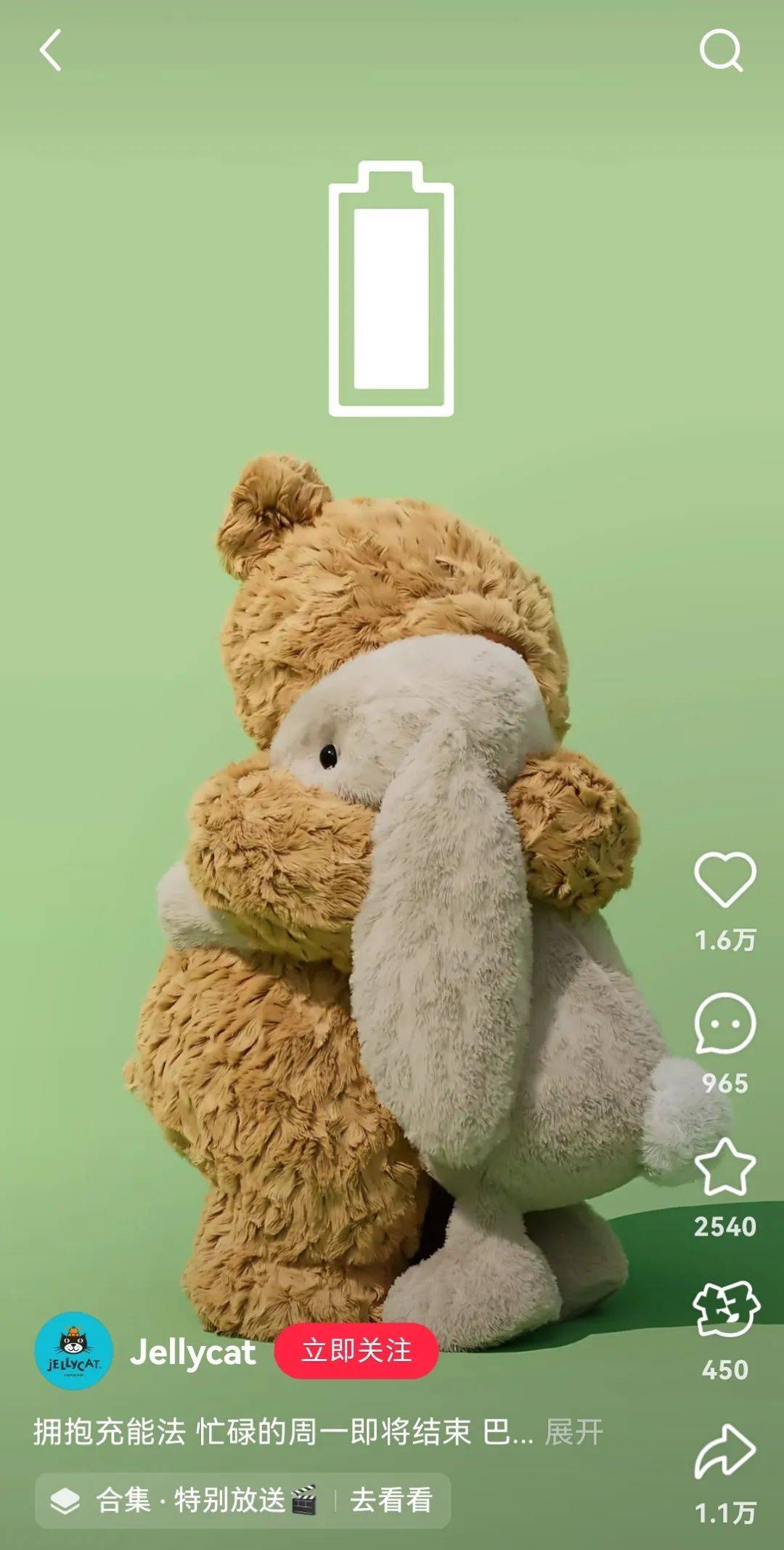The height and width of the screenshot is (1550, 784).
Task: Like this Jellycat video
Action: (725, 880)
